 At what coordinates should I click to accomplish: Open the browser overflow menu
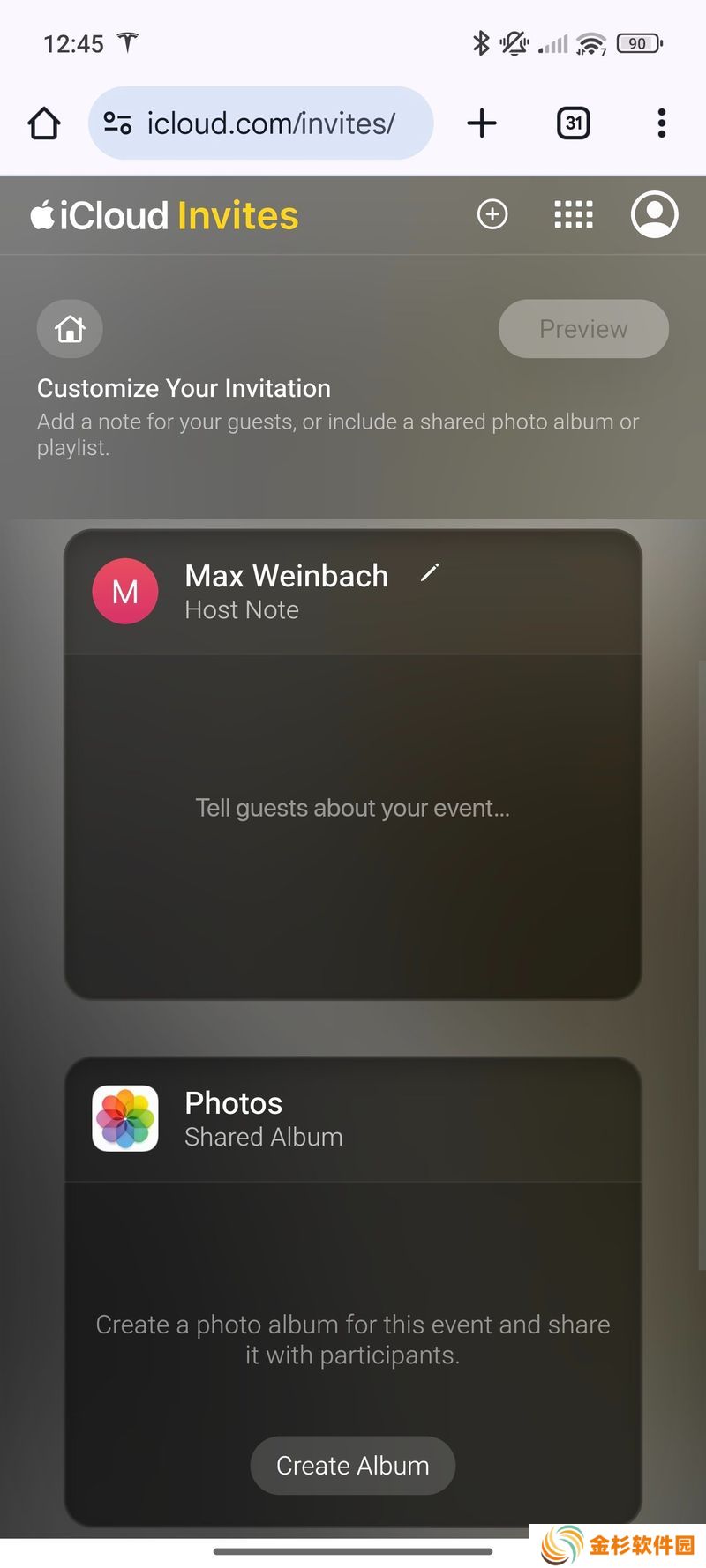pos(662,123)
